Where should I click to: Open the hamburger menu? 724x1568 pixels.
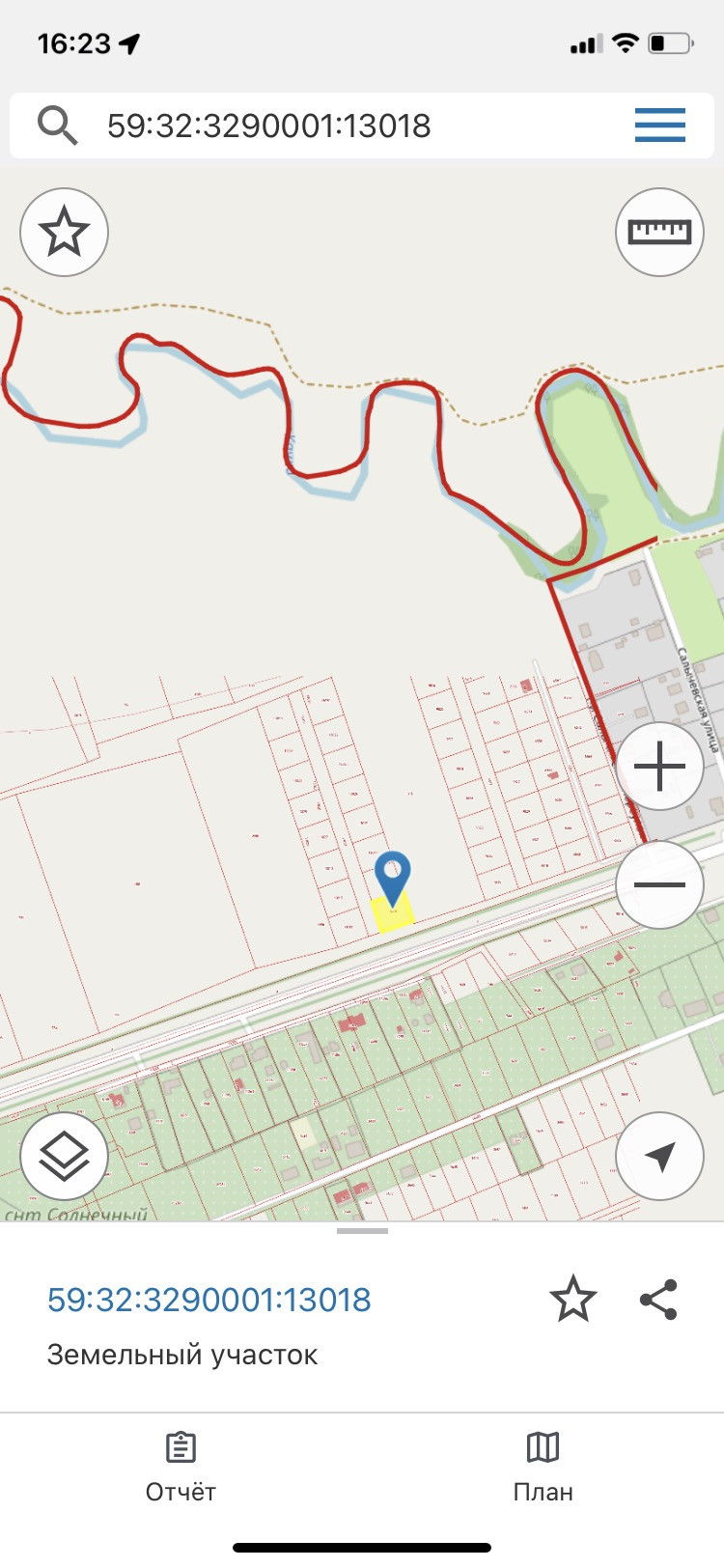pyautogui.click(x=660, y=126)
